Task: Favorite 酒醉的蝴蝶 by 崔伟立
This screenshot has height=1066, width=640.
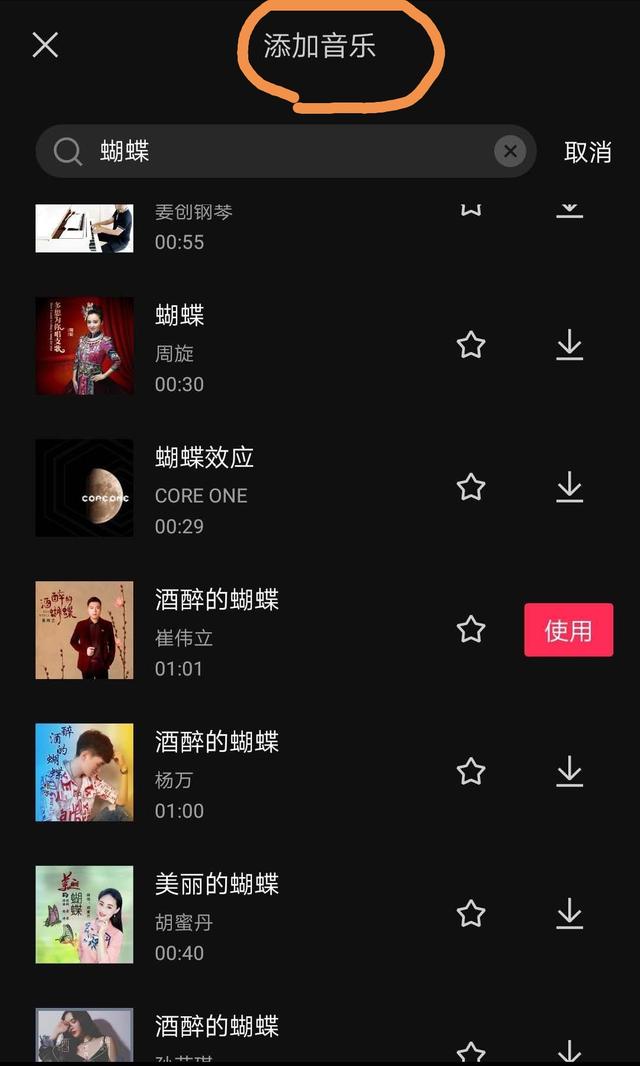Action: (x=471, y=630)
